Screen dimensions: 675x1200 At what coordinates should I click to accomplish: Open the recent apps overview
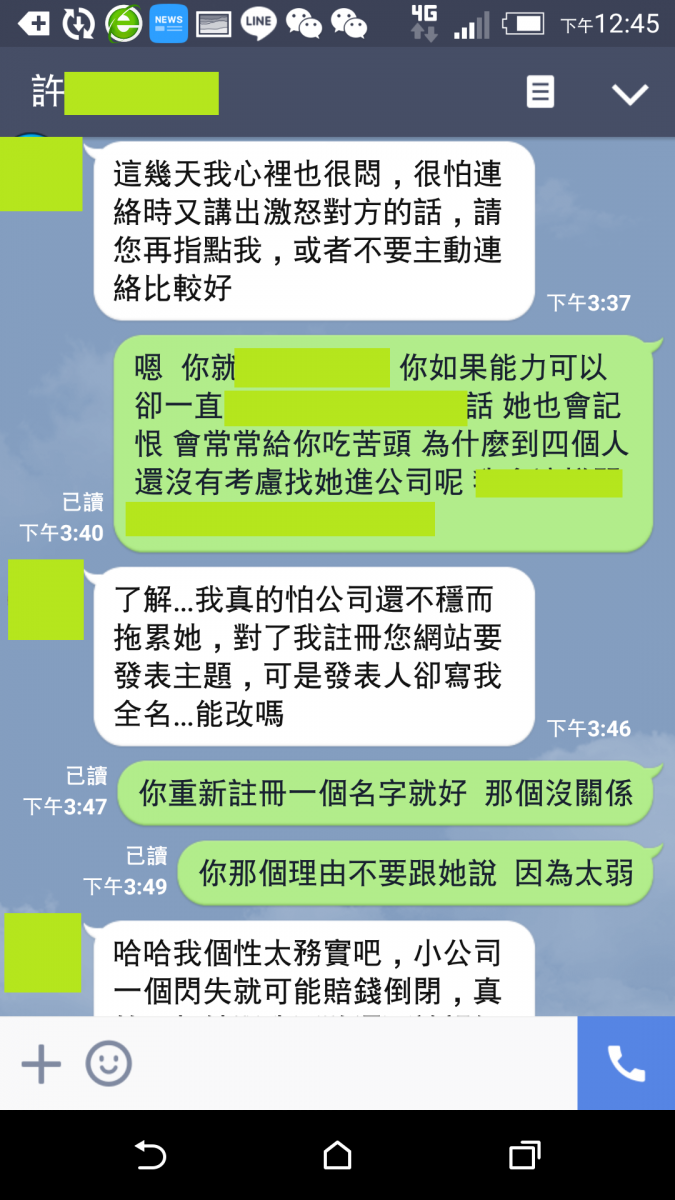click(524, 1156)
